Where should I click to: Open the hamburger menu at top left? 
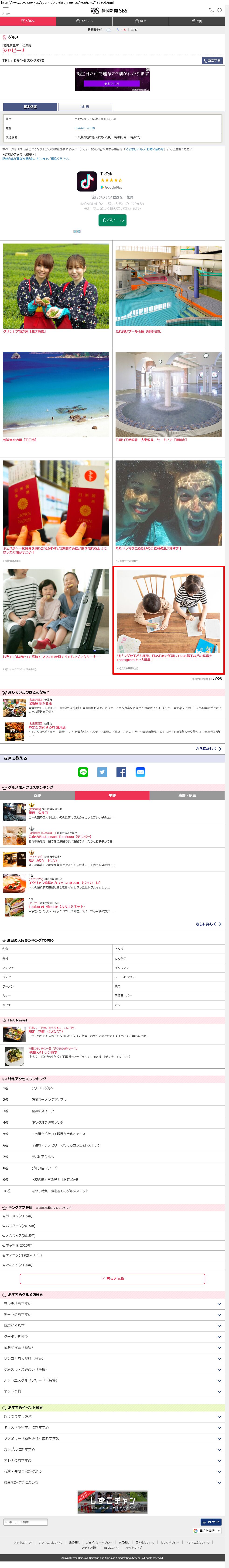coord(5,10)
